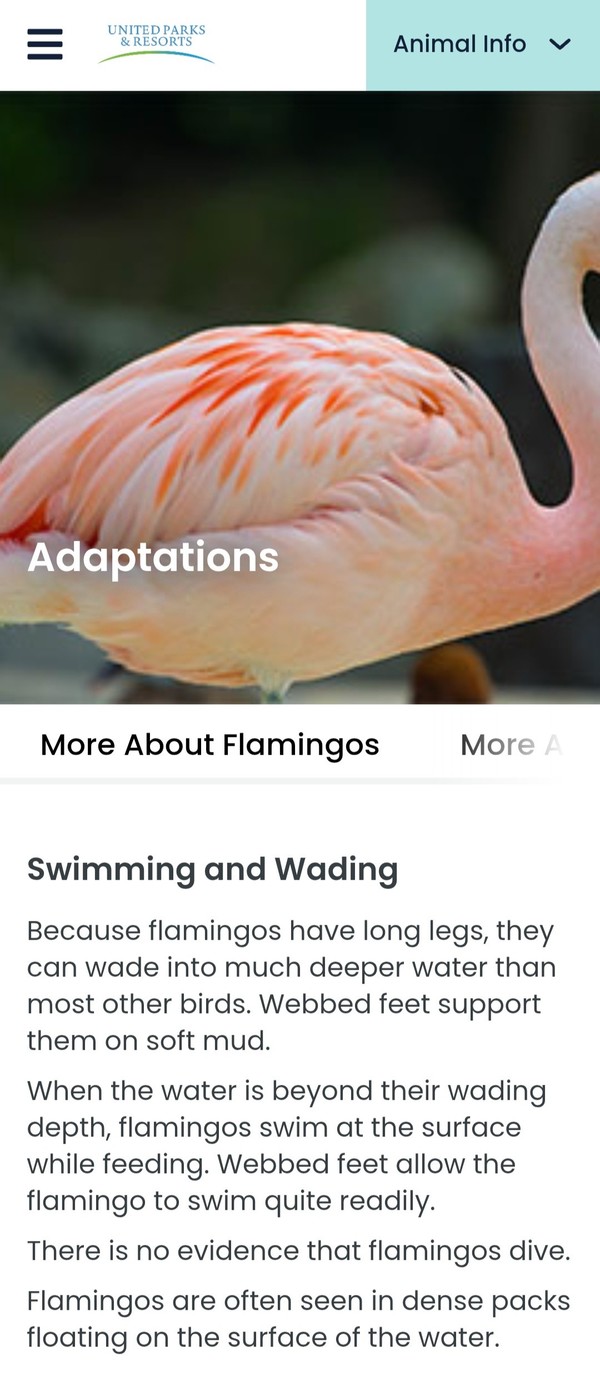Viewport: 600px width, 1391px height.
Task: Switch to the partially visible second More tab
Action: tap(510, 745)
